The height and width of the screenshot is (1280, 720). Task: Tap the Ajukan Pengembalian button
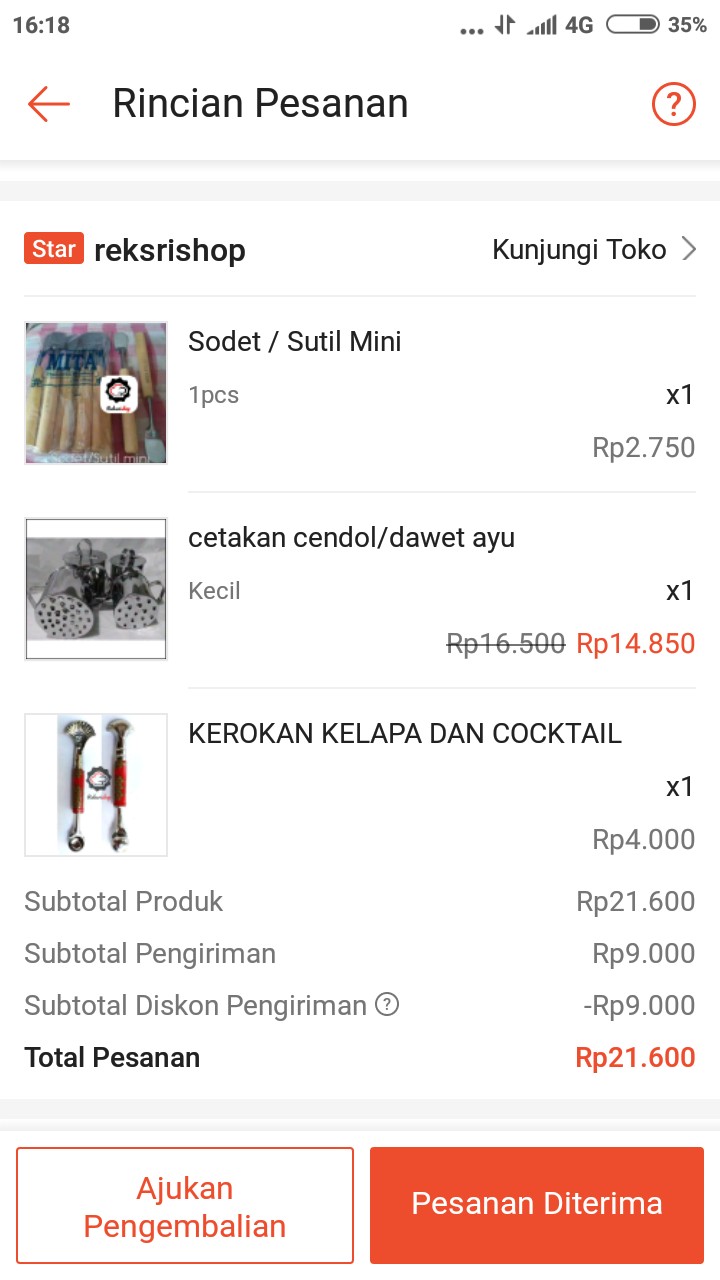pyautogui.click(x=185, y=1204)
